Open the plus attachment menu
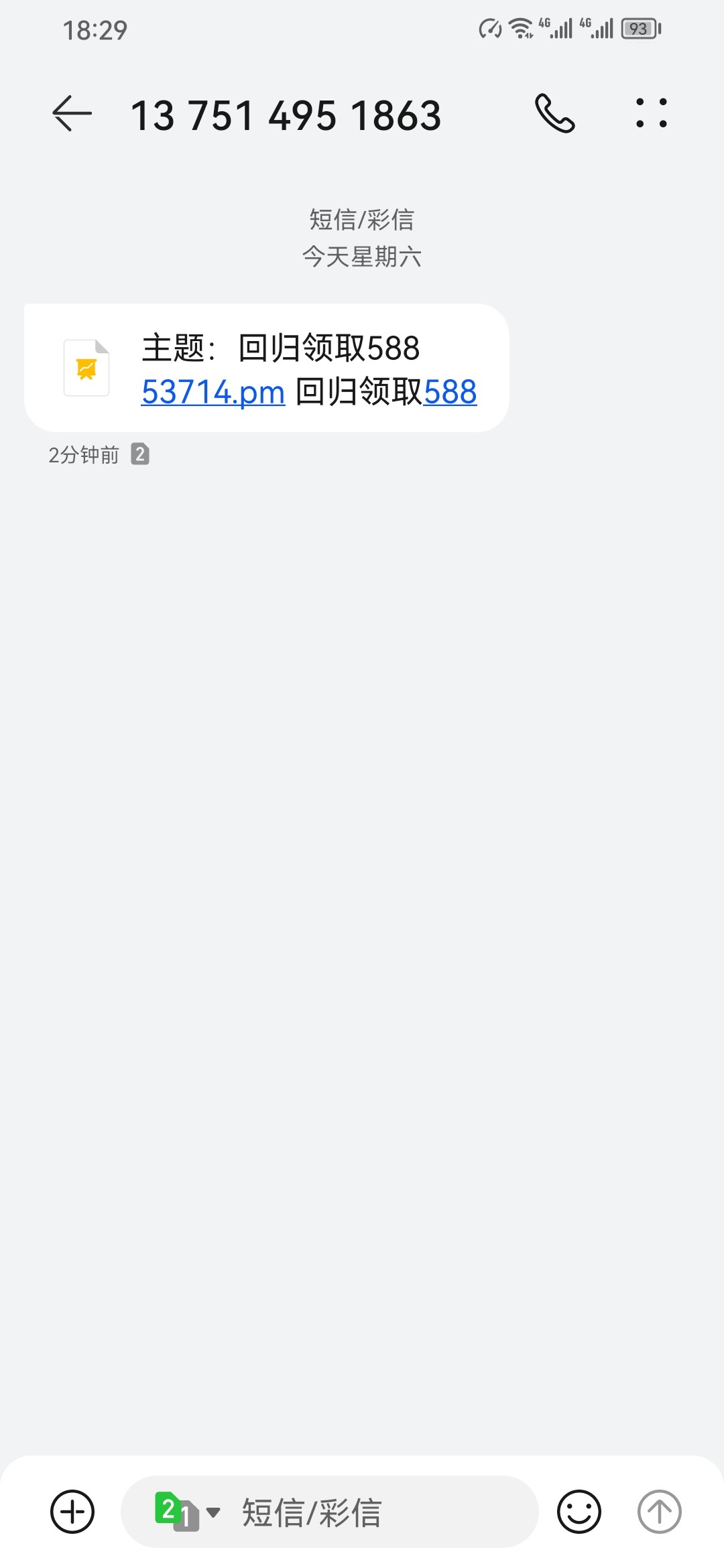This screenshot has width=724, height=1568. click(72, 1512)
